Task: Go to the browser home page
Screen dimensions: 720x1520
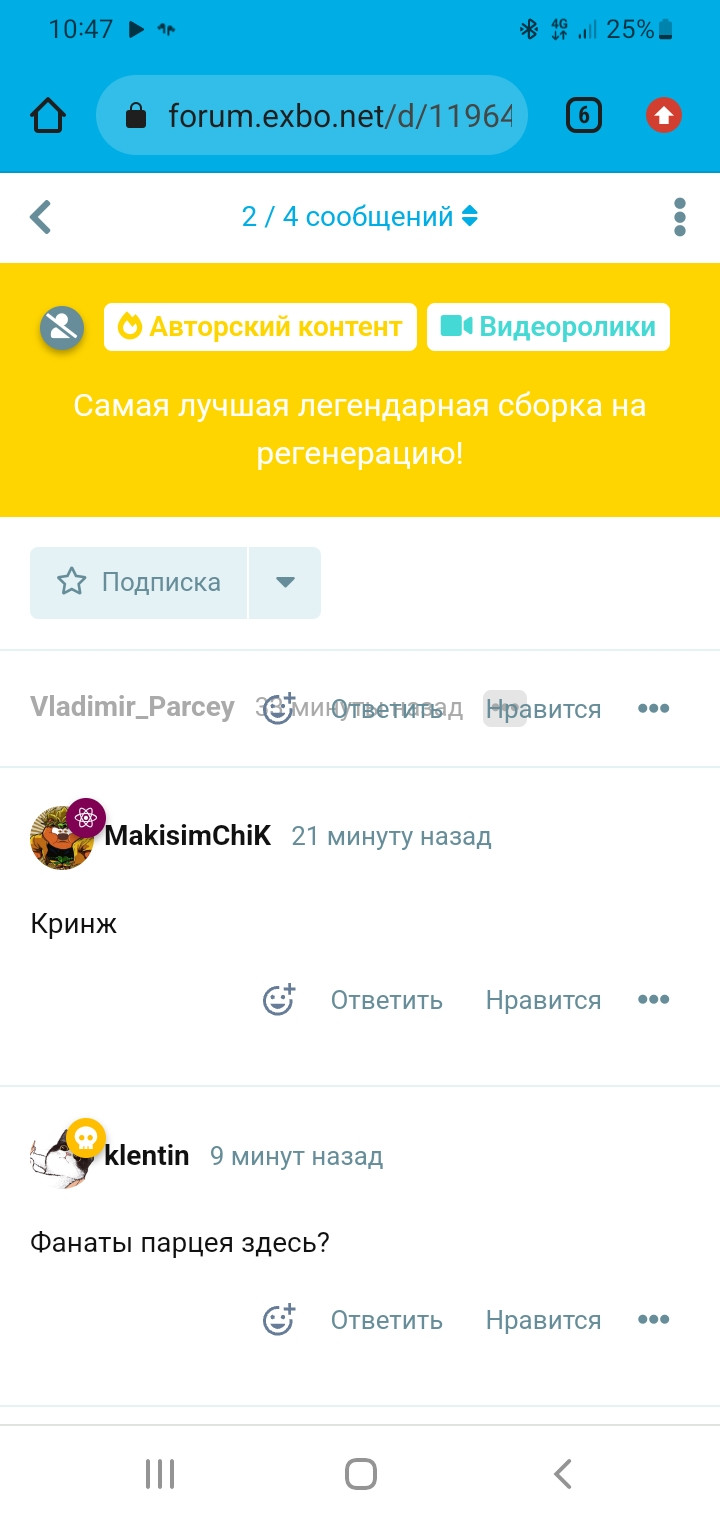Action: (48, 117)
